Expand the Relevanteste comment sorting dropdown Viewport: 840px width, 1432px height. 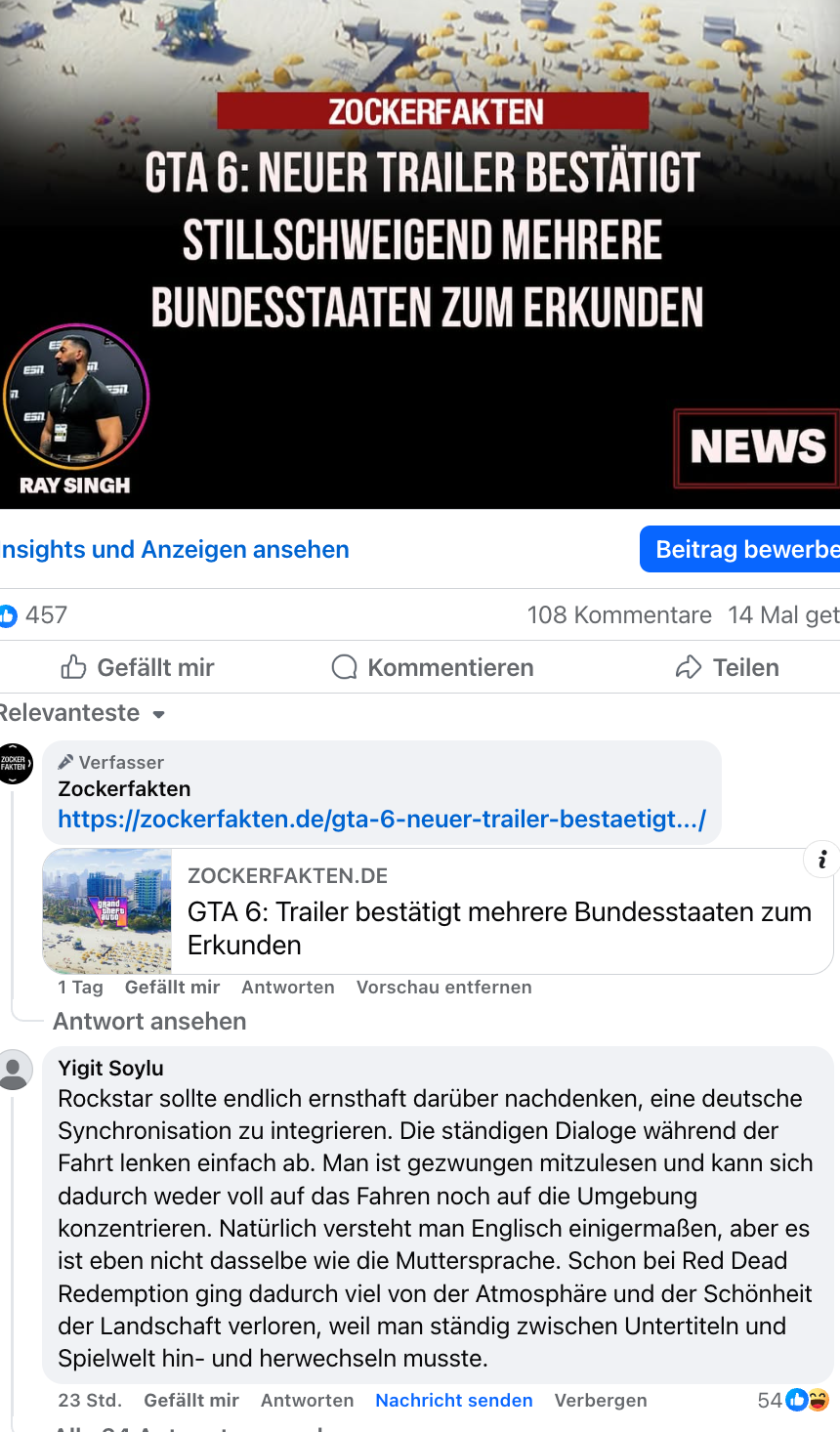(83, 713)
